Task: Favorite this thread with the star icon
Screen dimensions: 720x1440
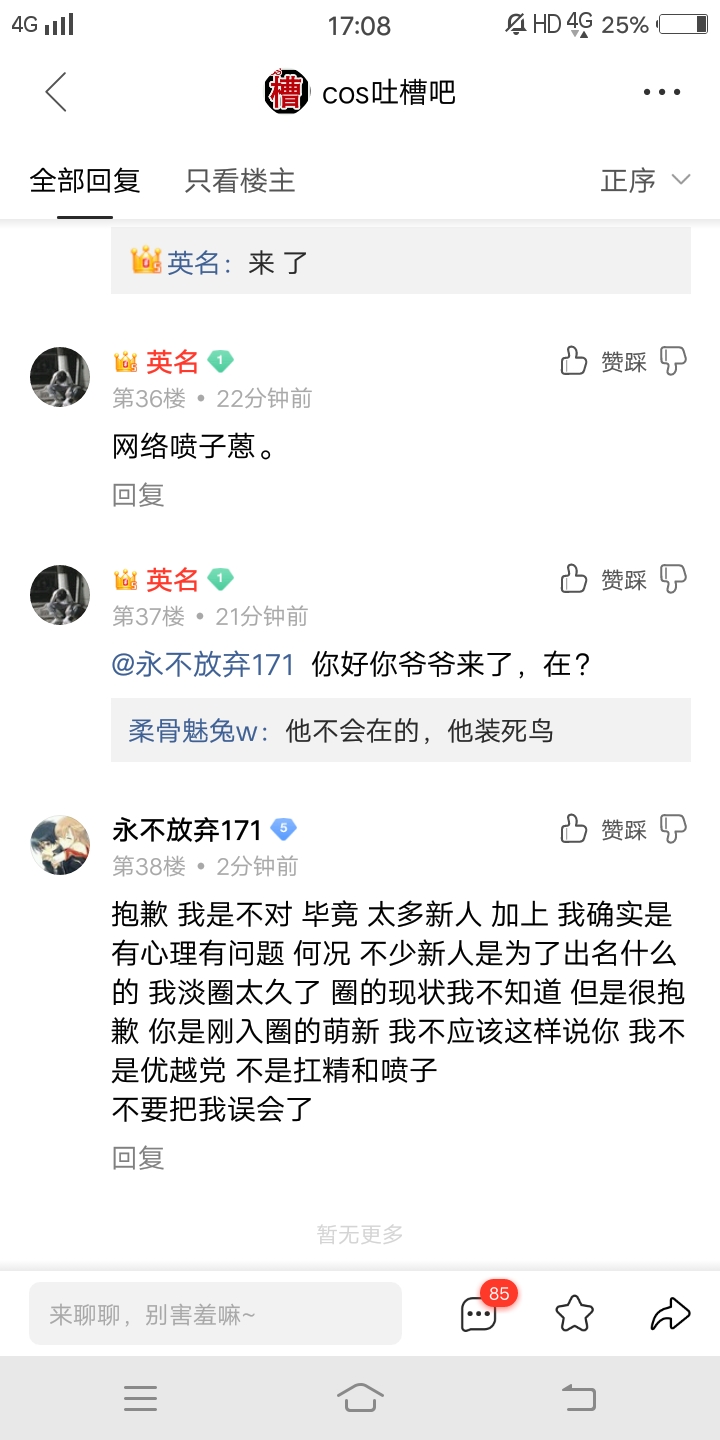Action: coord(575,1314)
